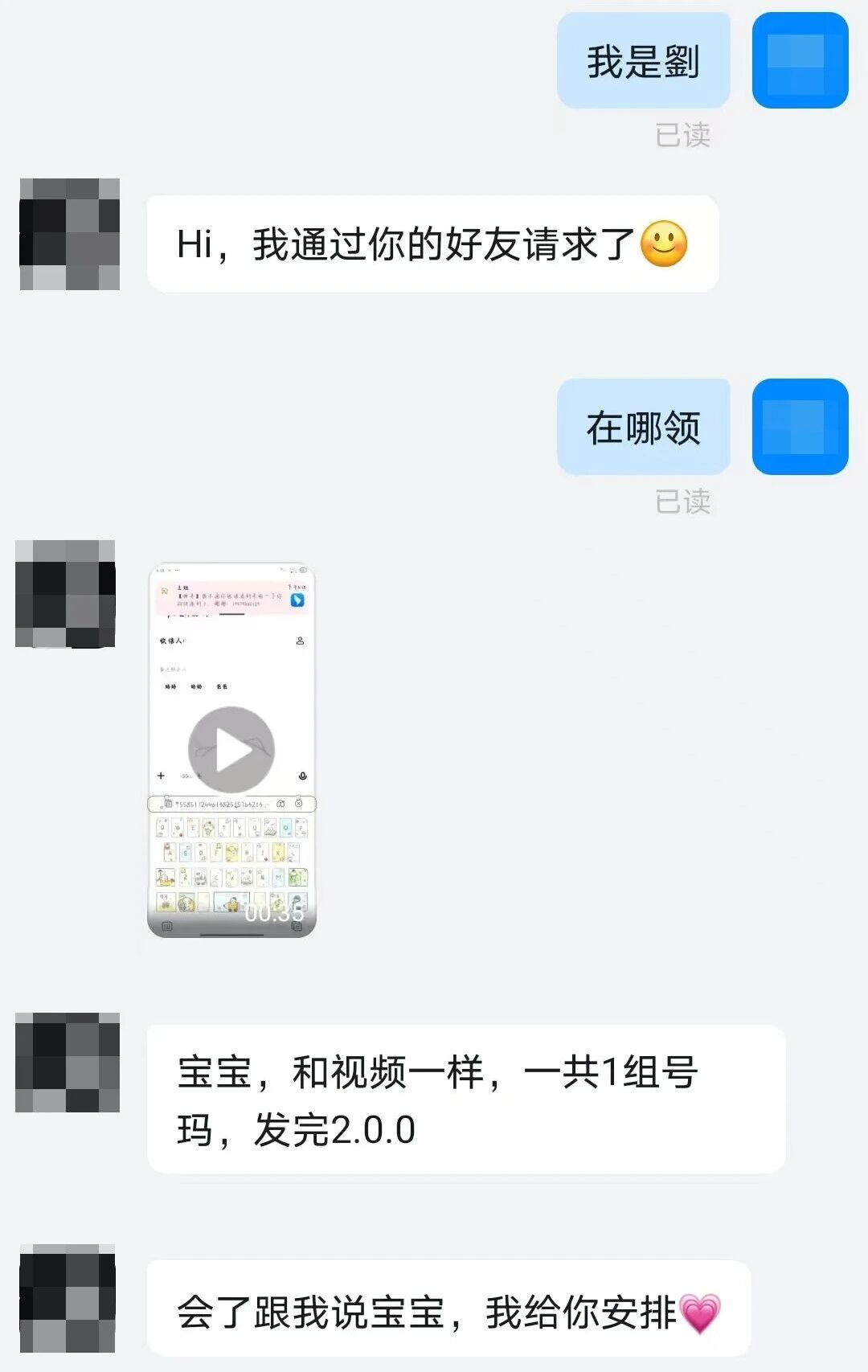
Task: Open contact avatar beside "Hi，我通过你的好友请求了"
Action: (69, 234)
